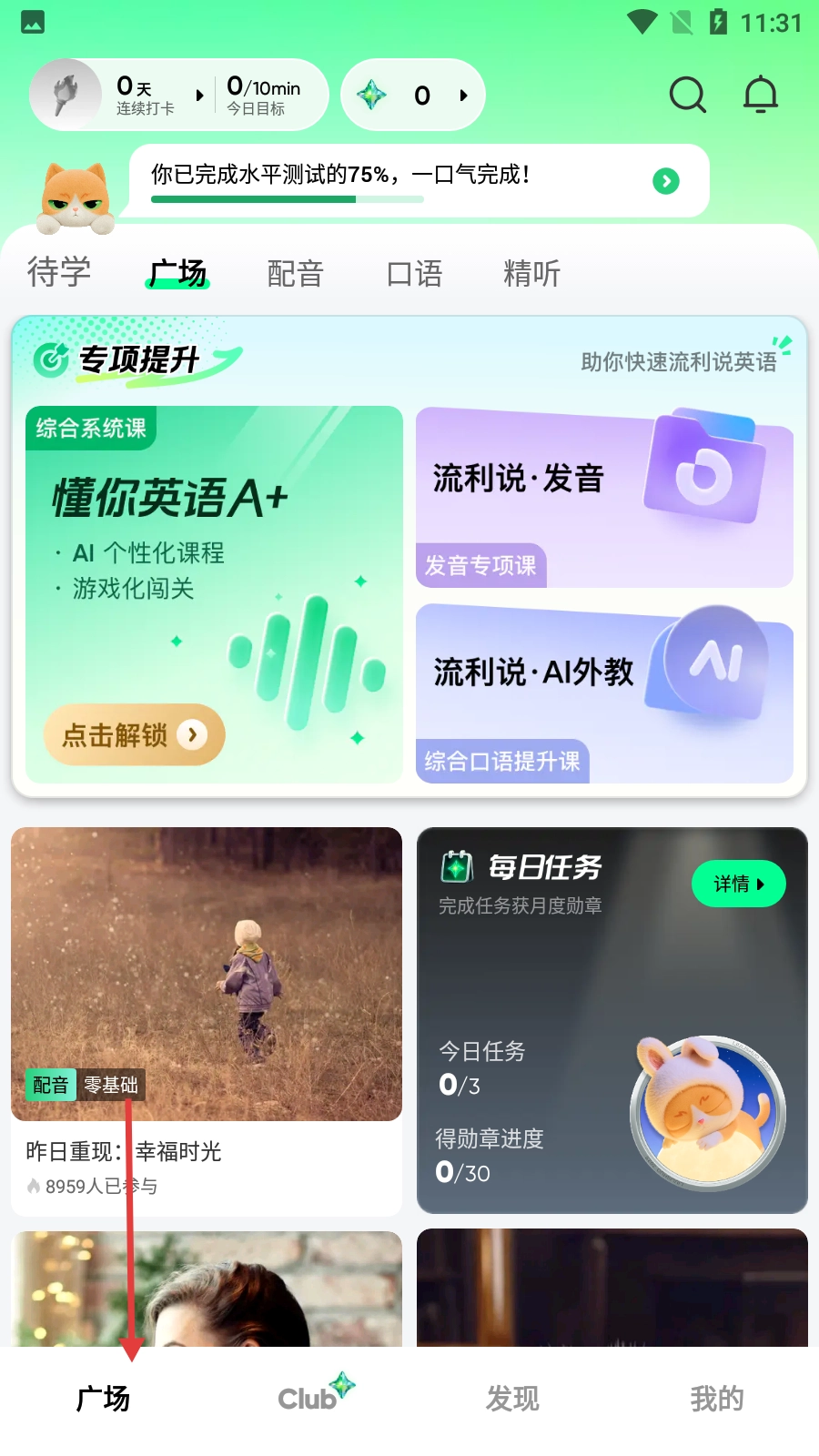Go to the Club bottom tab
The image size is (819, 1456).
pyautogui.click(x=309, y=1398)
